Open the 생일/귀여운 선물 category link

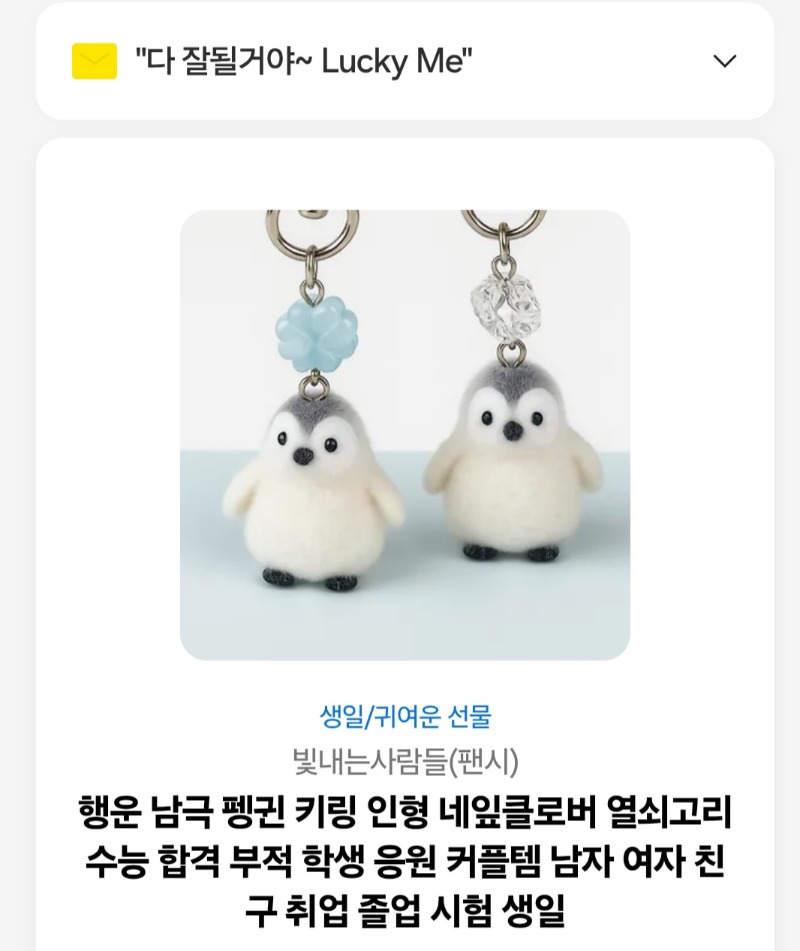405,716
